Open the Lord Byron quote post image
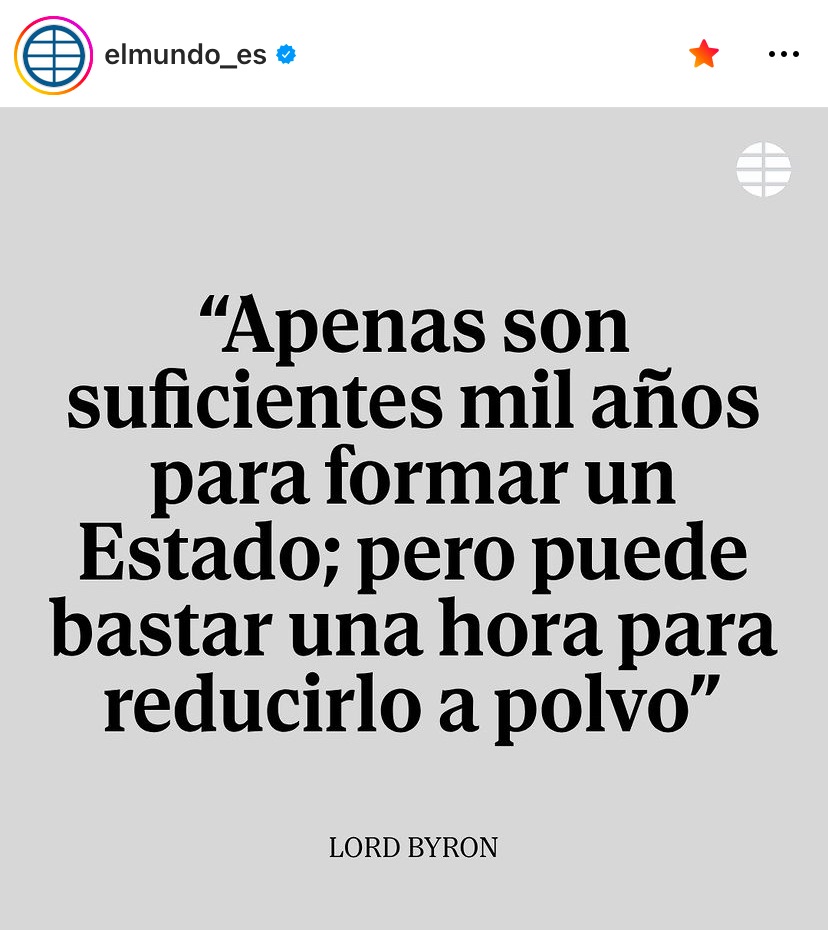Screen dimensions: 828x930 coord(414,520)
